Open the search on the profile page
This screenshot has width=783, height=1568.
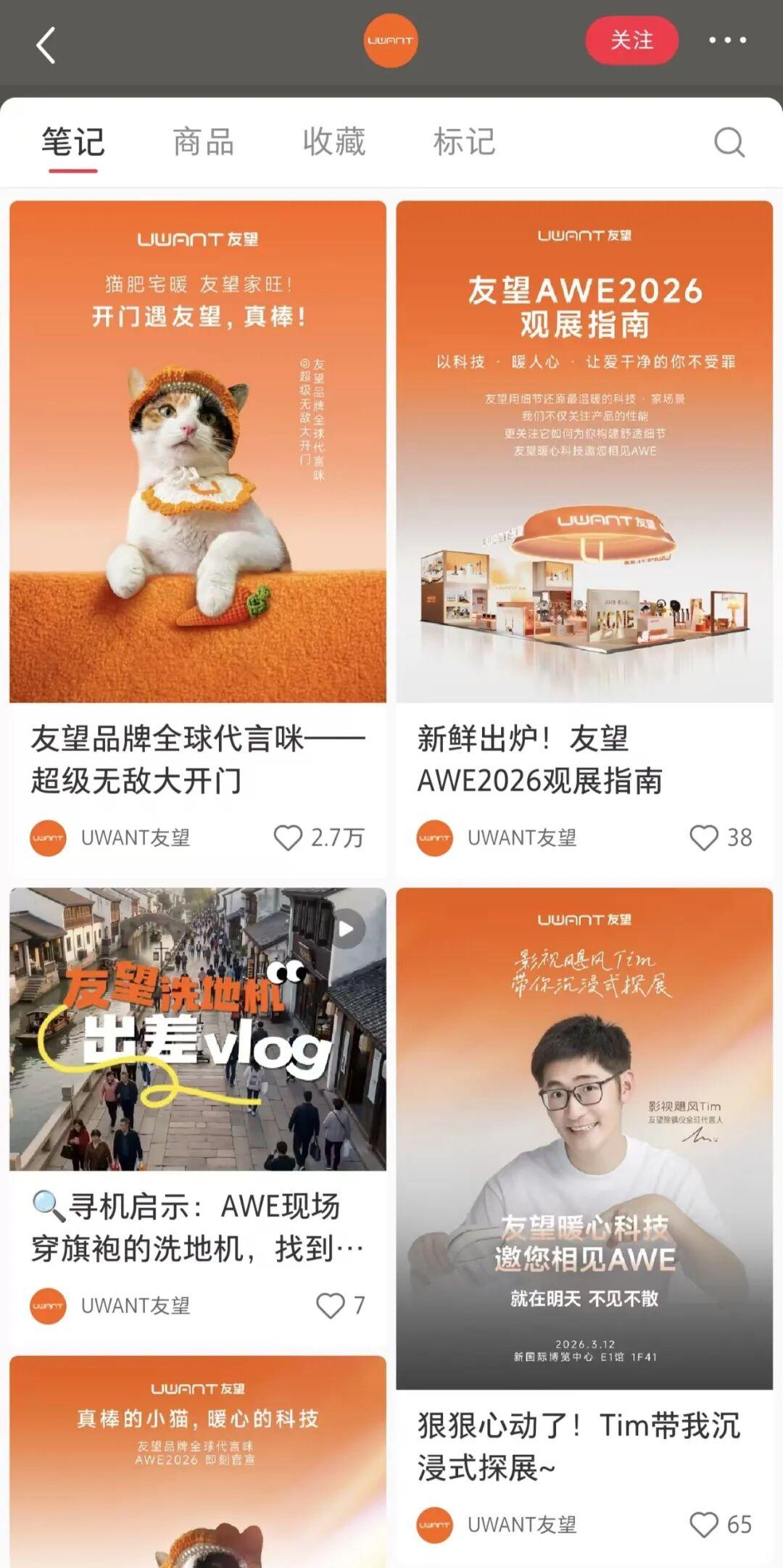(730, 142)
